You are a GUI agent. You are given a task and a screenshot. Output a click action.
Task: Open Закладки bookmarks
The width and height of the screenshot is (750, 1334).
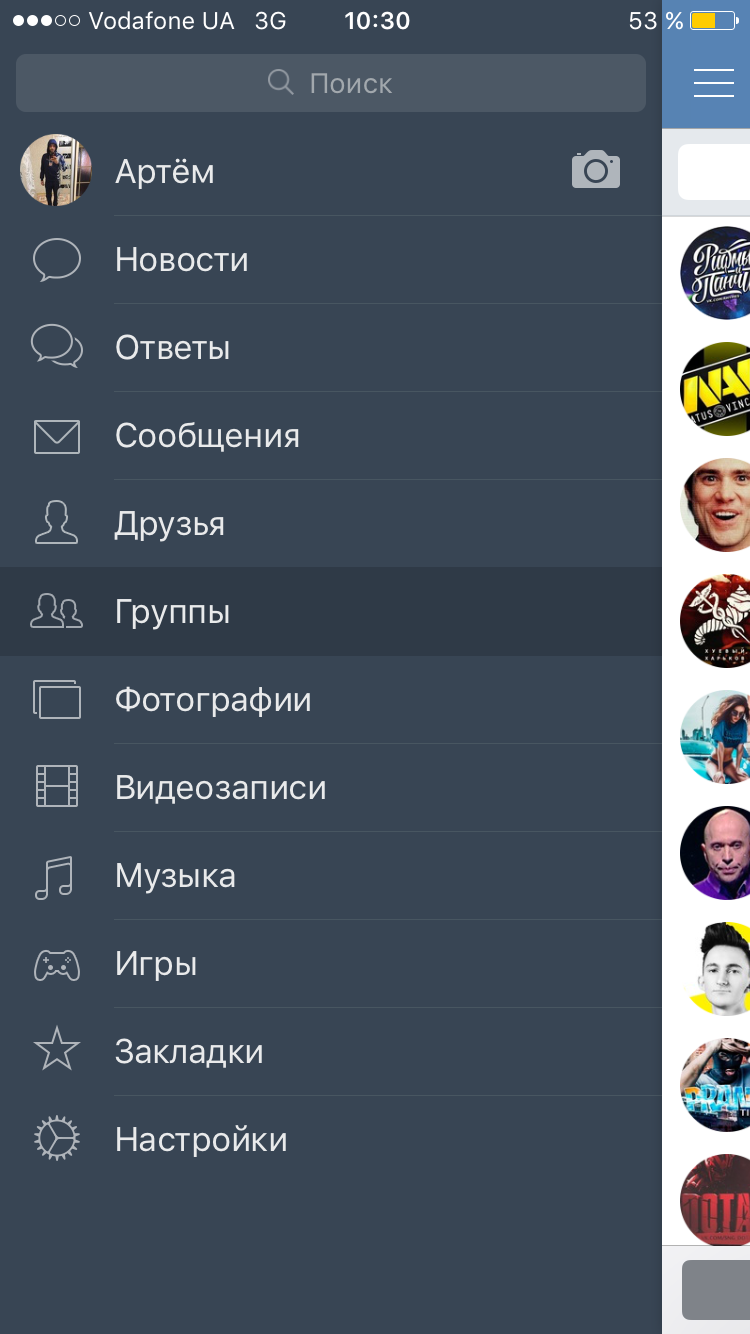coord(189,1052)
